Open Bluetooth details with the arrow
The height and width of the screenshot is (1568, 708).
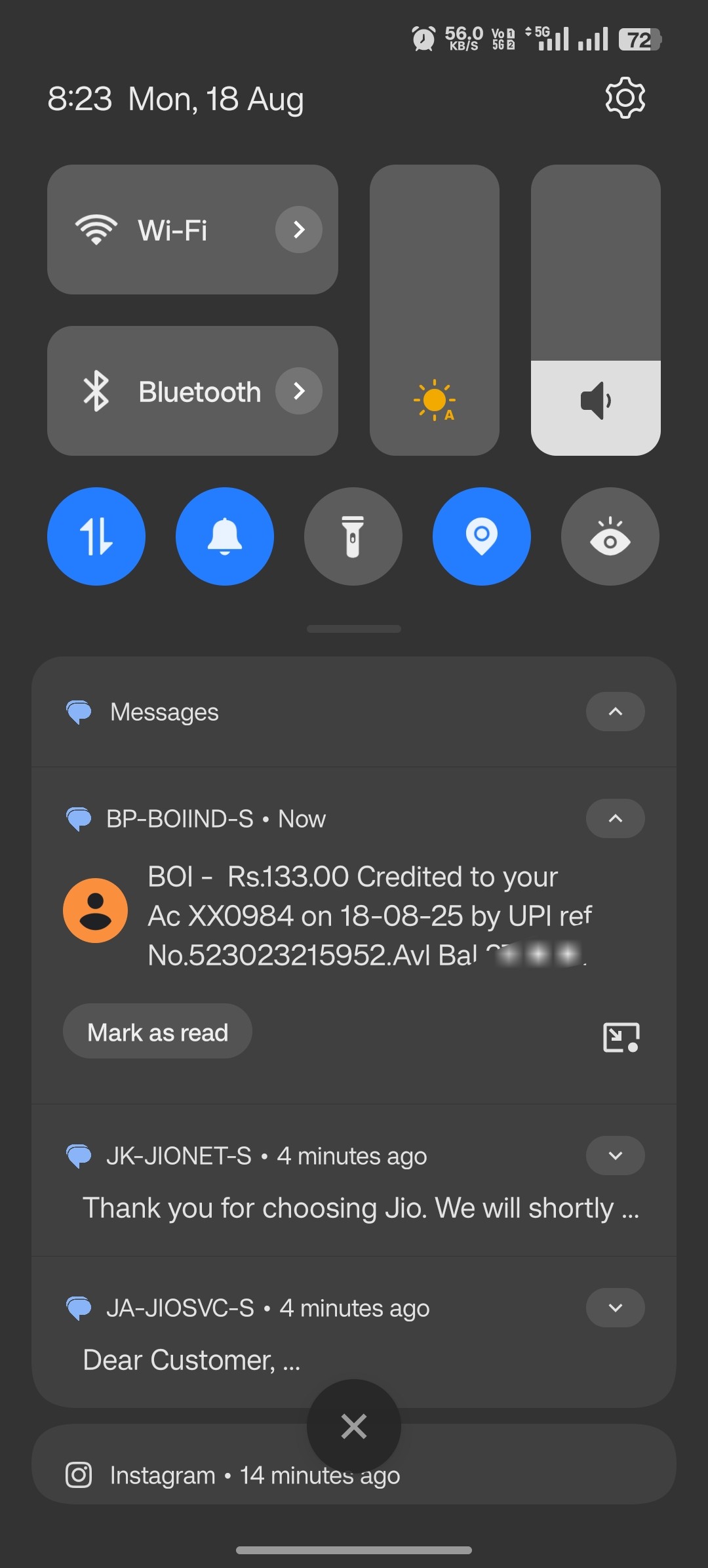tap(299, 392)
